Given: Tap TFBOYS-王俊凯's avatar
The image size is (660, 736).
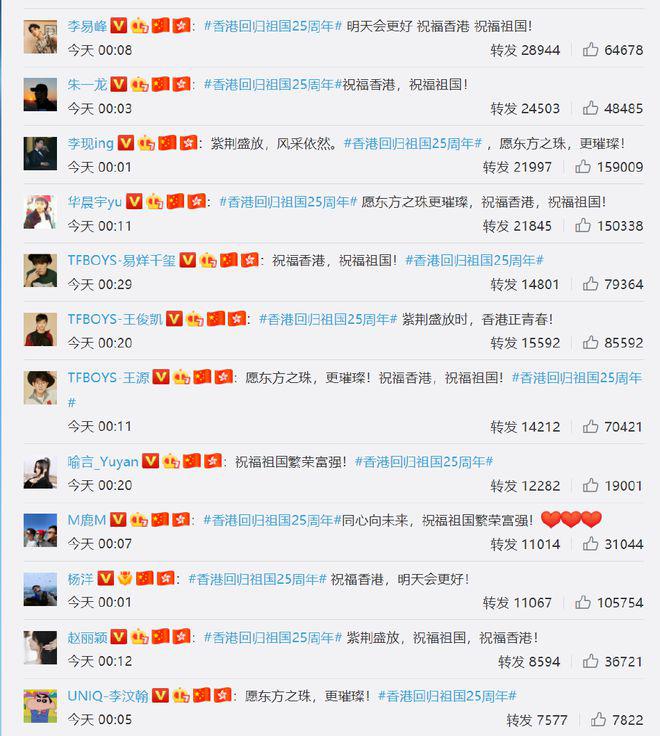Looking at the screenshot, I should click(x=40, y=329).
